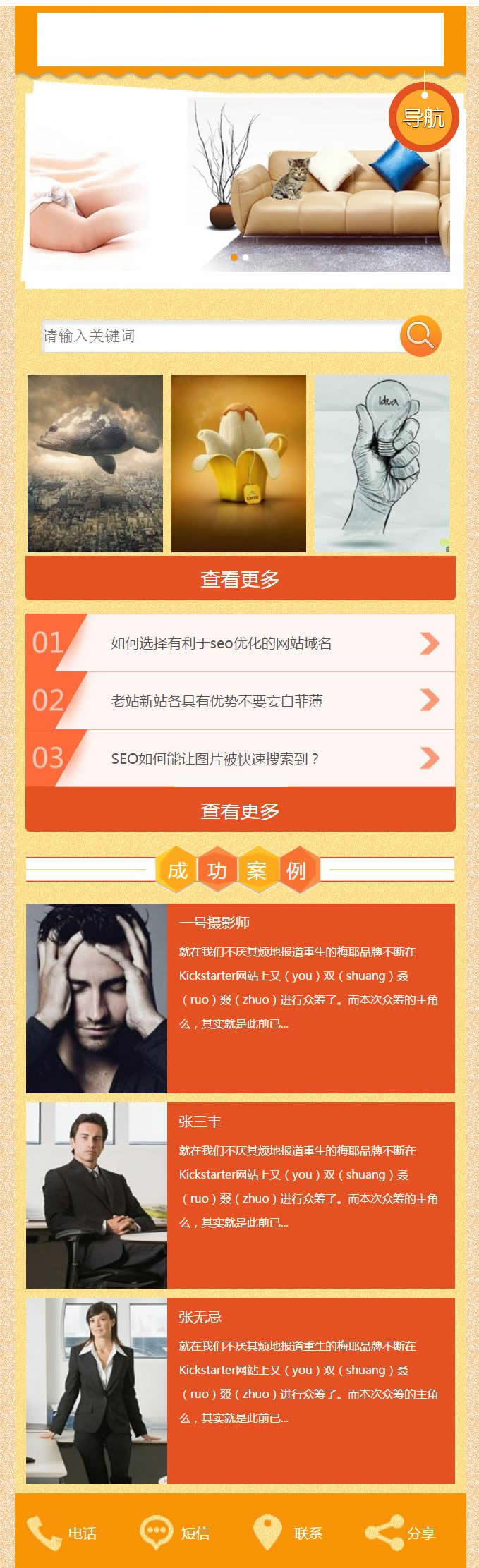
Task: Tap 查看更多 below the image gallery
Action: [240, 578]
